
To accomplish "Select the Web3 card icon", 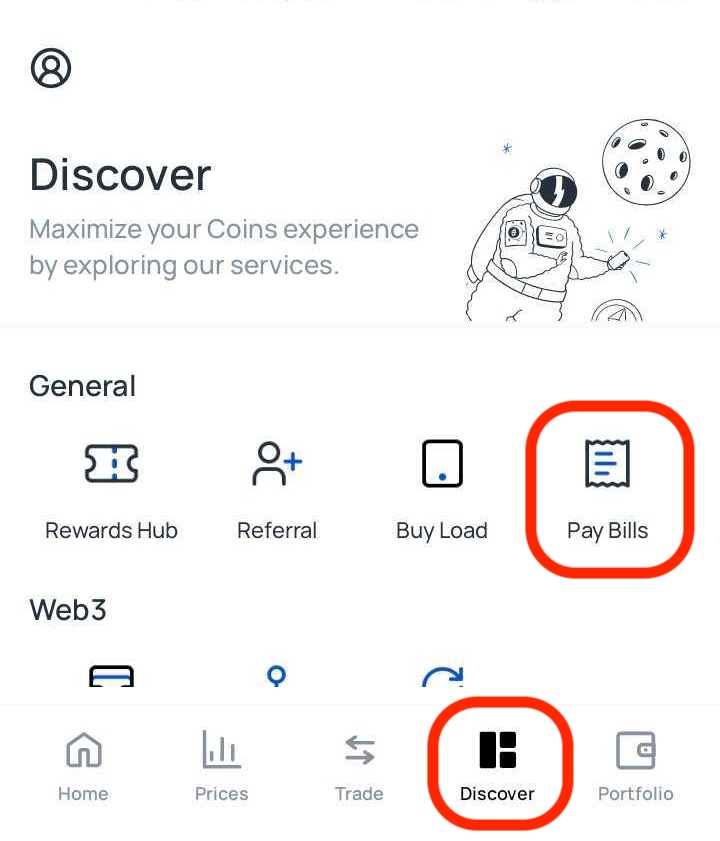I will pos(111,675).
